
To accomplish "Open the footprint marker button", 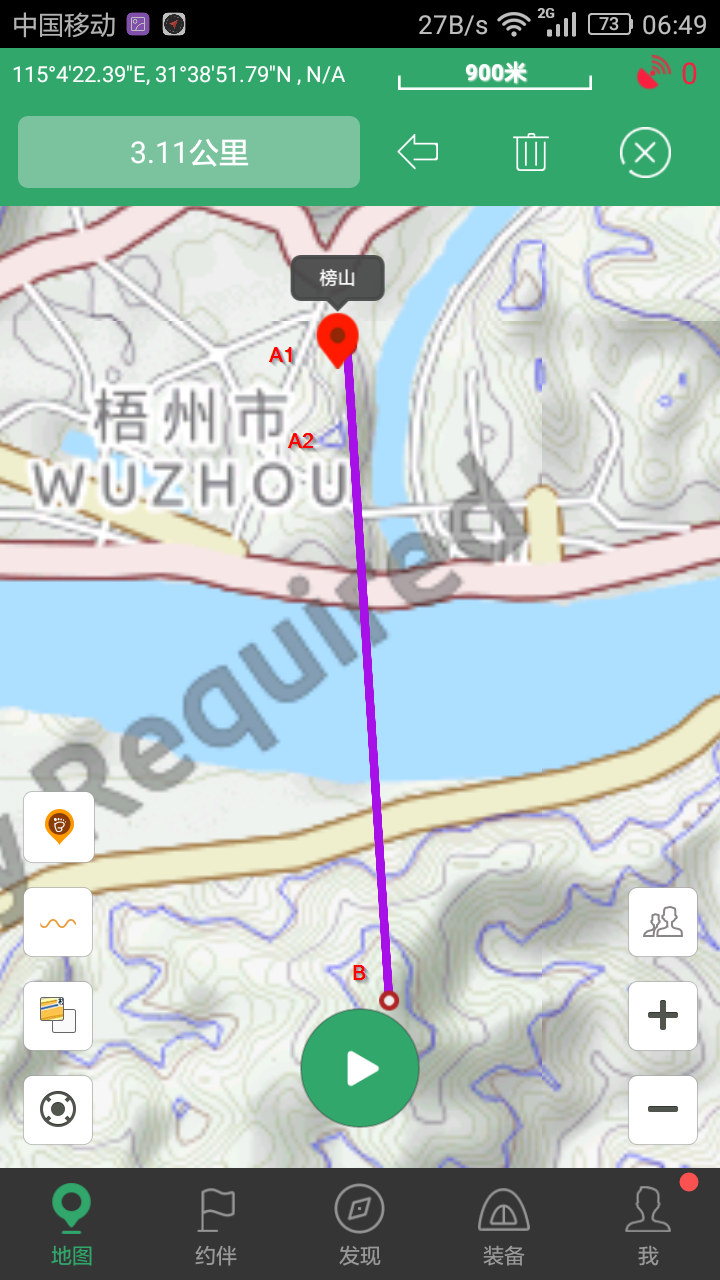I will [x=59, y=827].
